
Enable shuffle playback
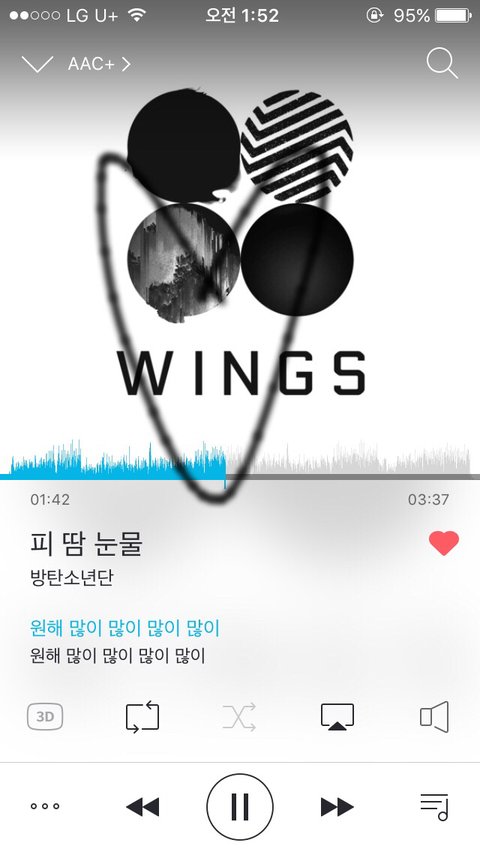click(x=239, y=718)
